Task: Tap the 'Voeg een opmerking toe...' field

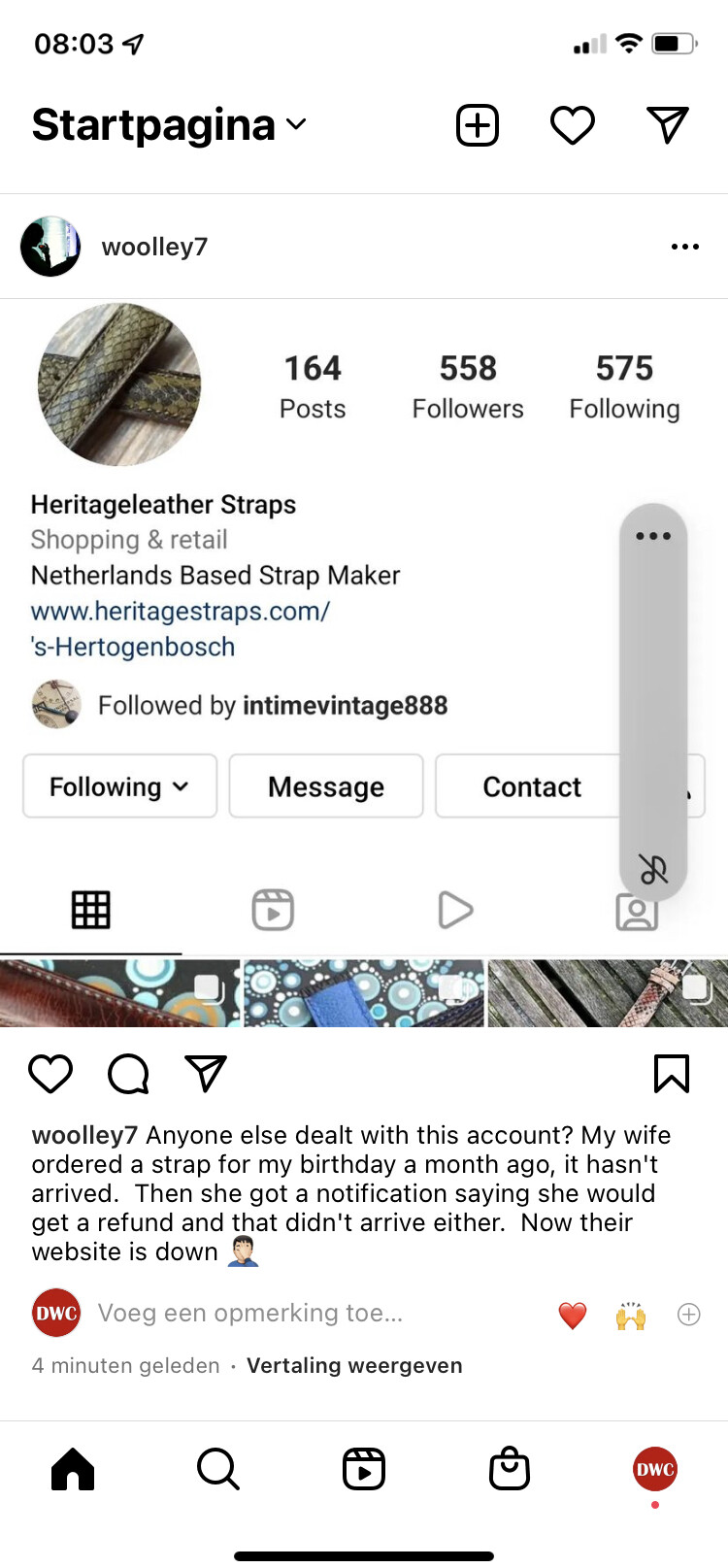Action: coord(250,1313)
